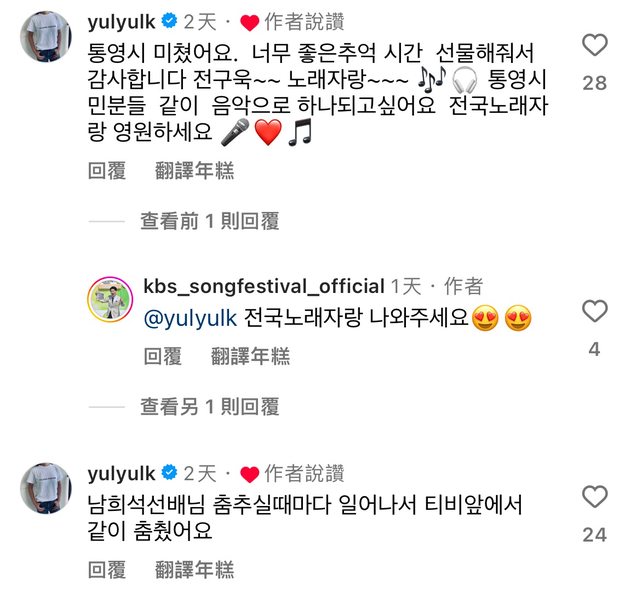Viewport: 641px width, 604px height.
Task: Open kbs_songfestival_official's profile picture
Action: coord(111,300)
